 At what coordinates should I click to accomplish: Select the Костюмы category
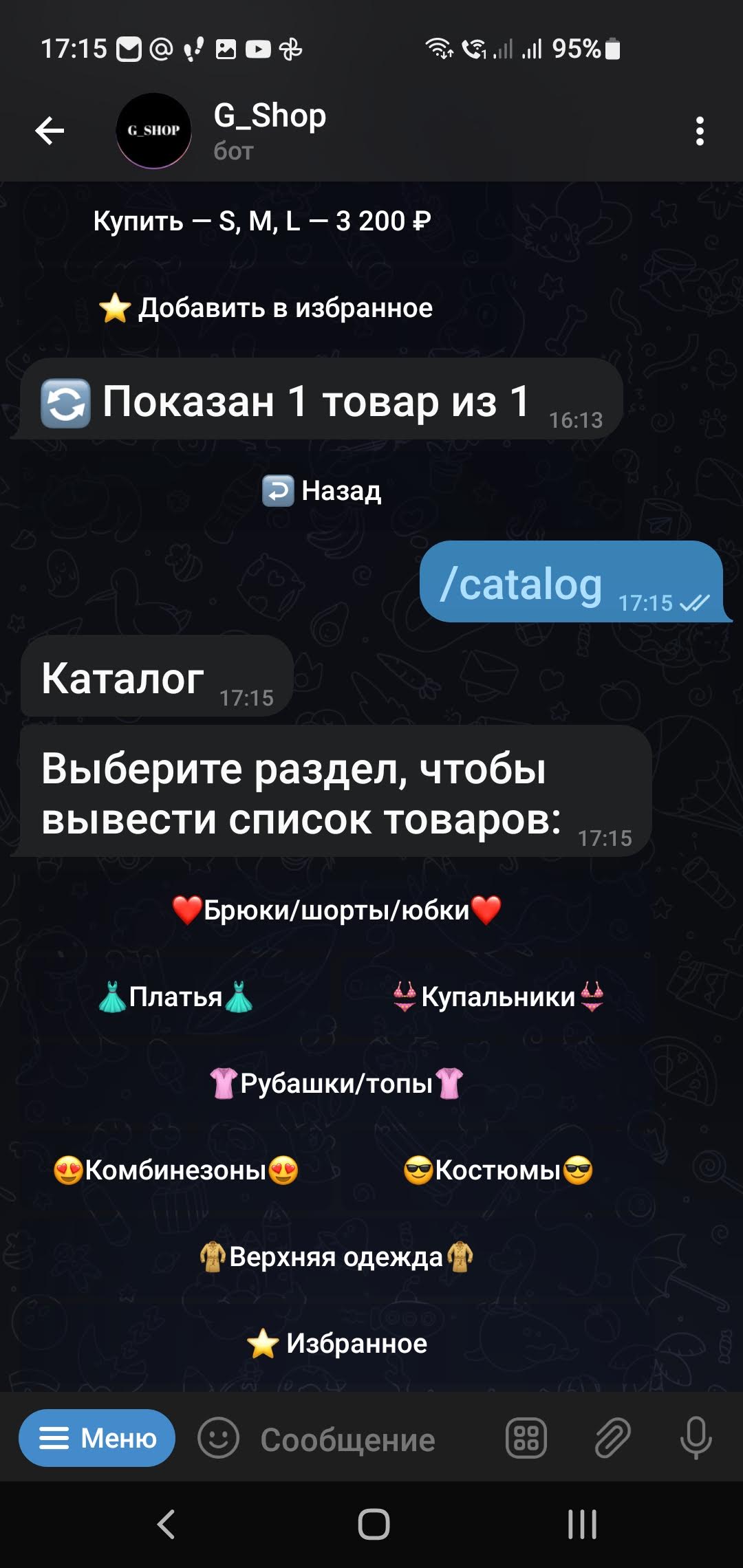pos(498,1170)
